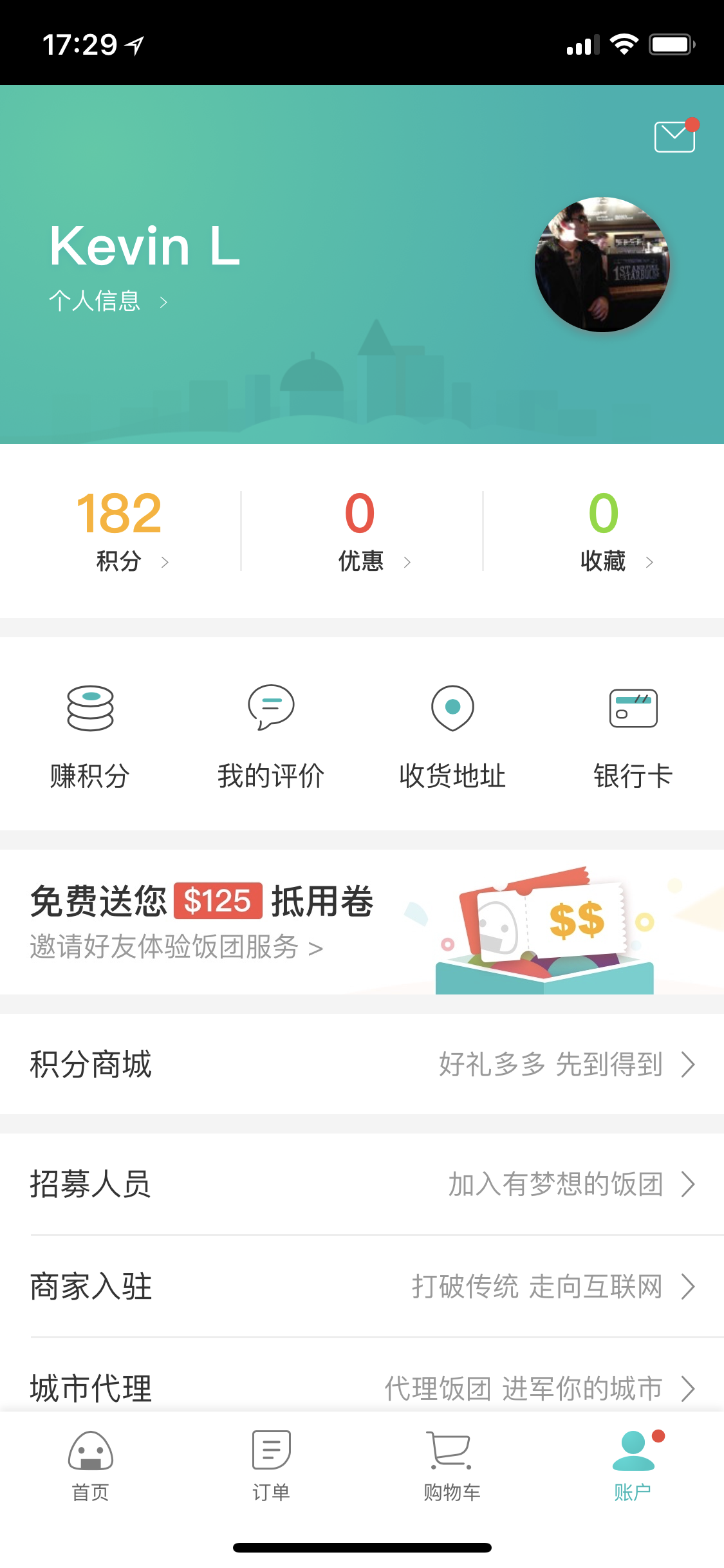Open 招募人员 recruitment row

(x=362, y=1184)
